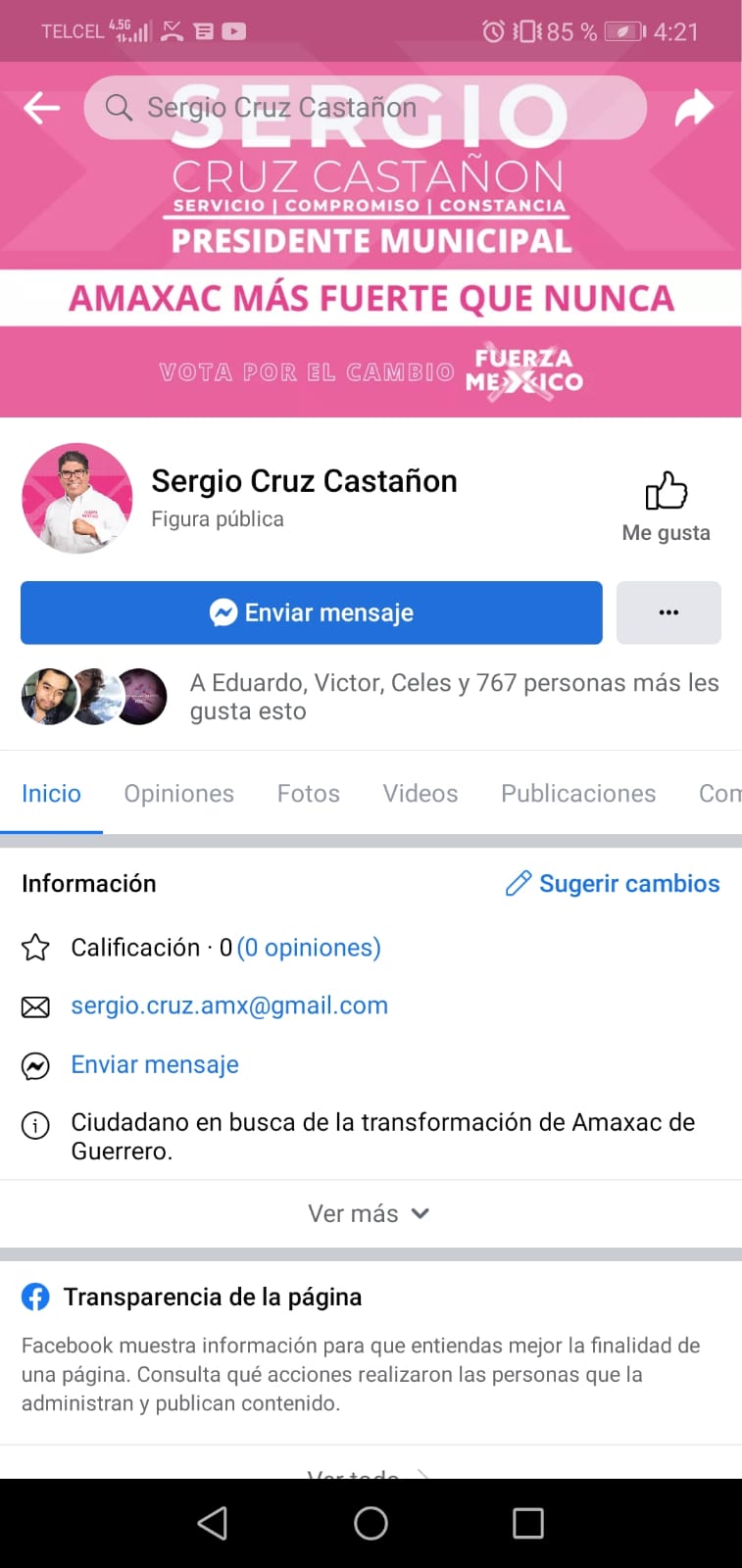Open the three-dot more options button
The width and height of the screenshot is (742, 1568).
668,612
